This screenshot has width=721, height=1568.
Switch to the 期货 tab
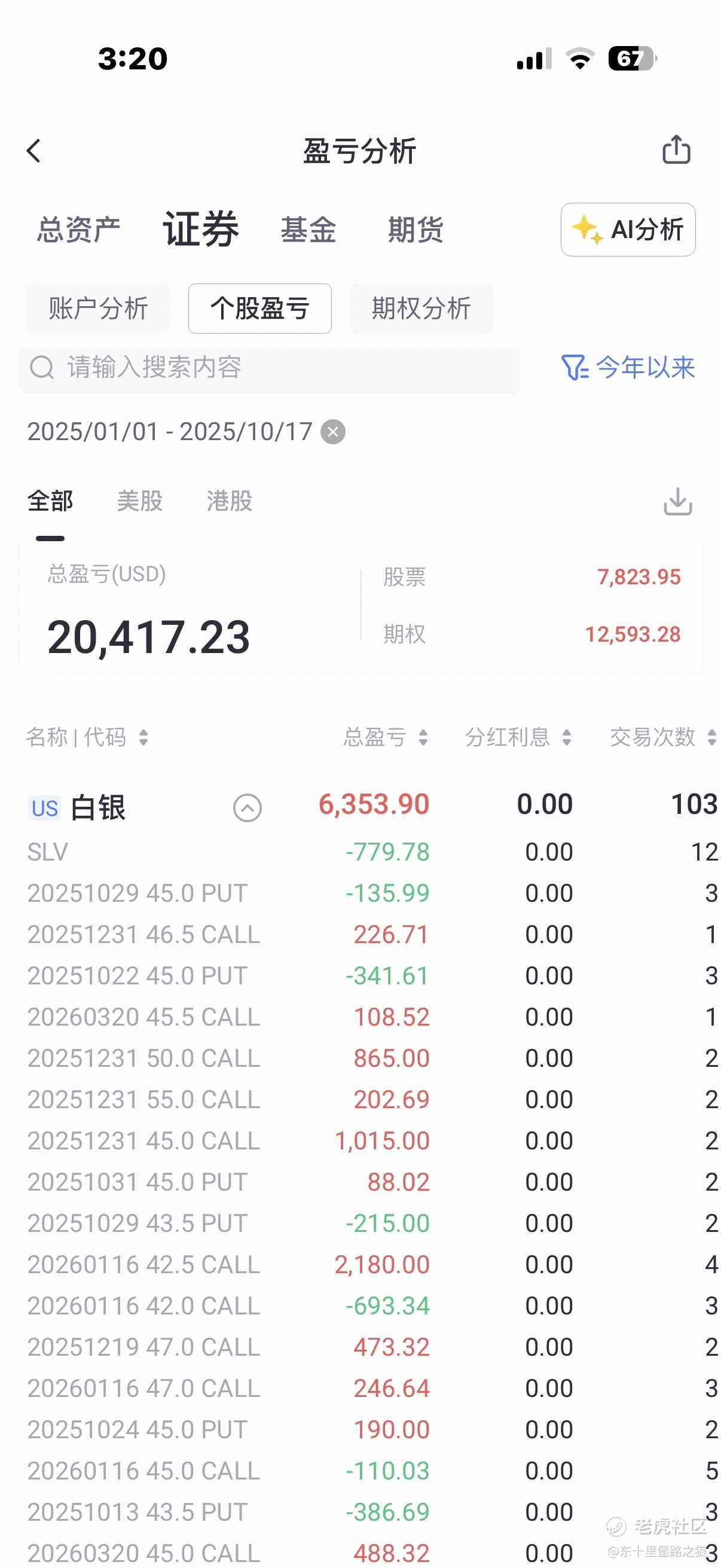pyautogui.click(x=416, y=230)
